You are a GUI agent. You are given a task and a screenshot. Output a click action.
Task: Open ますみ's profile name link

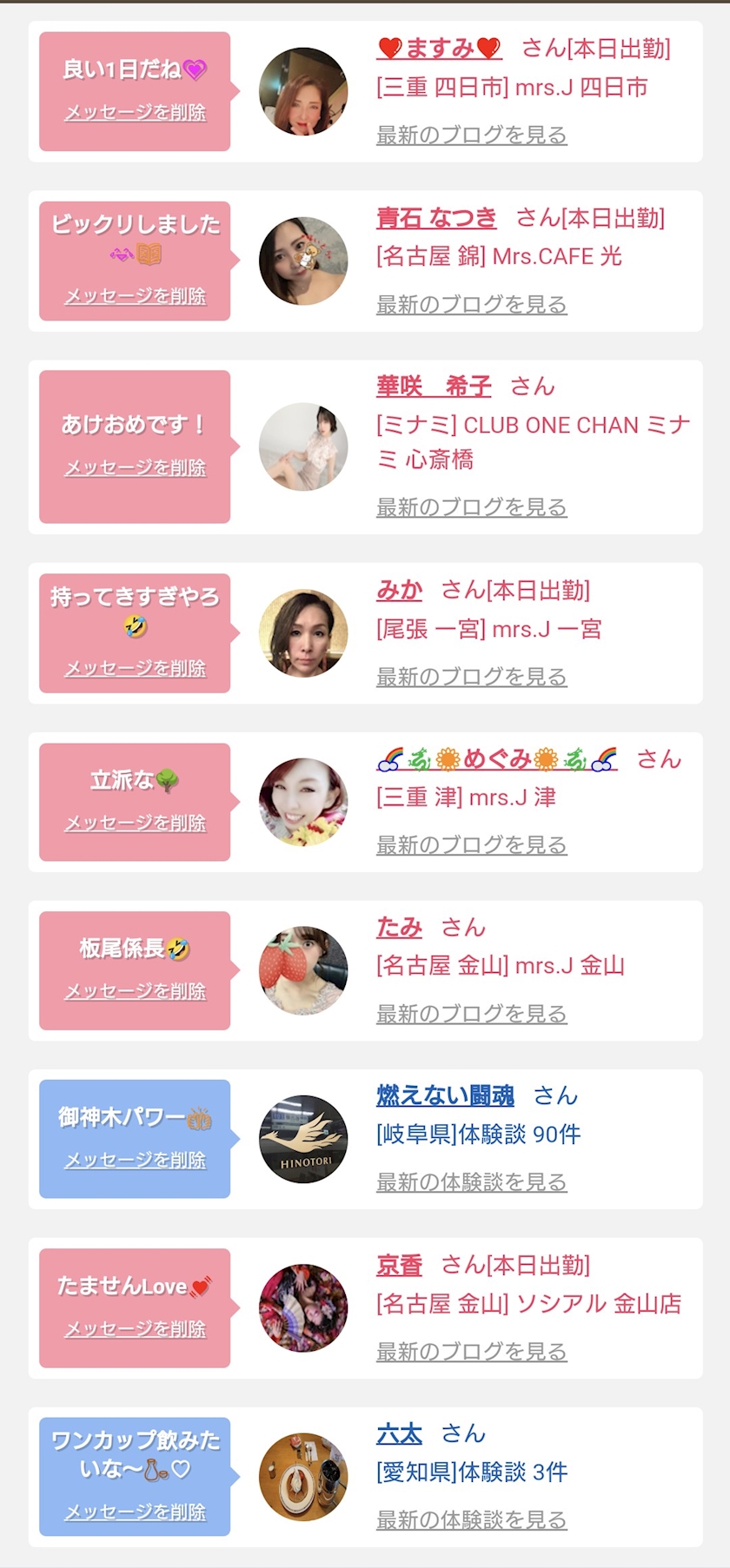439,49
